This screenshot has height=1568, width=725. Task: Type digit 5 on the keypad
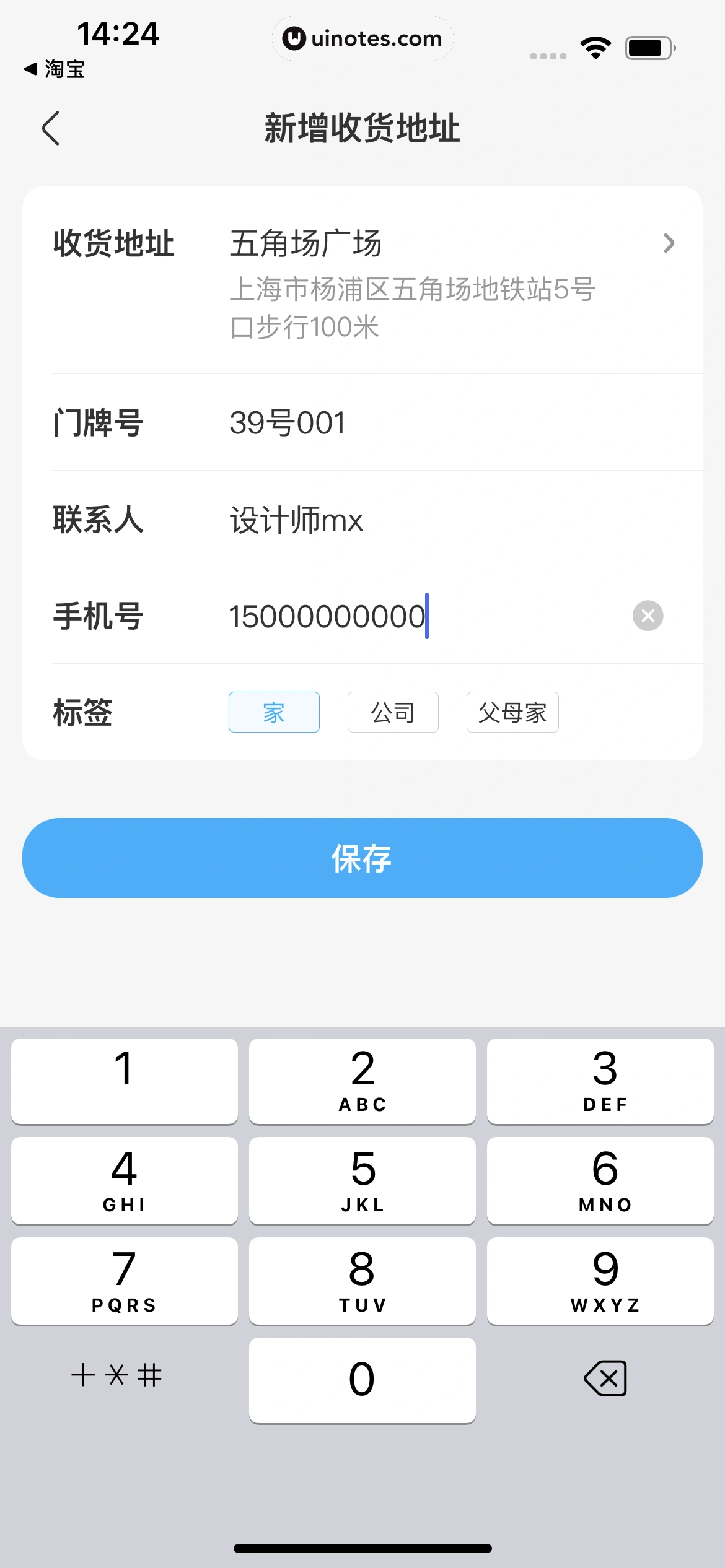click(x=362, y=1180)
